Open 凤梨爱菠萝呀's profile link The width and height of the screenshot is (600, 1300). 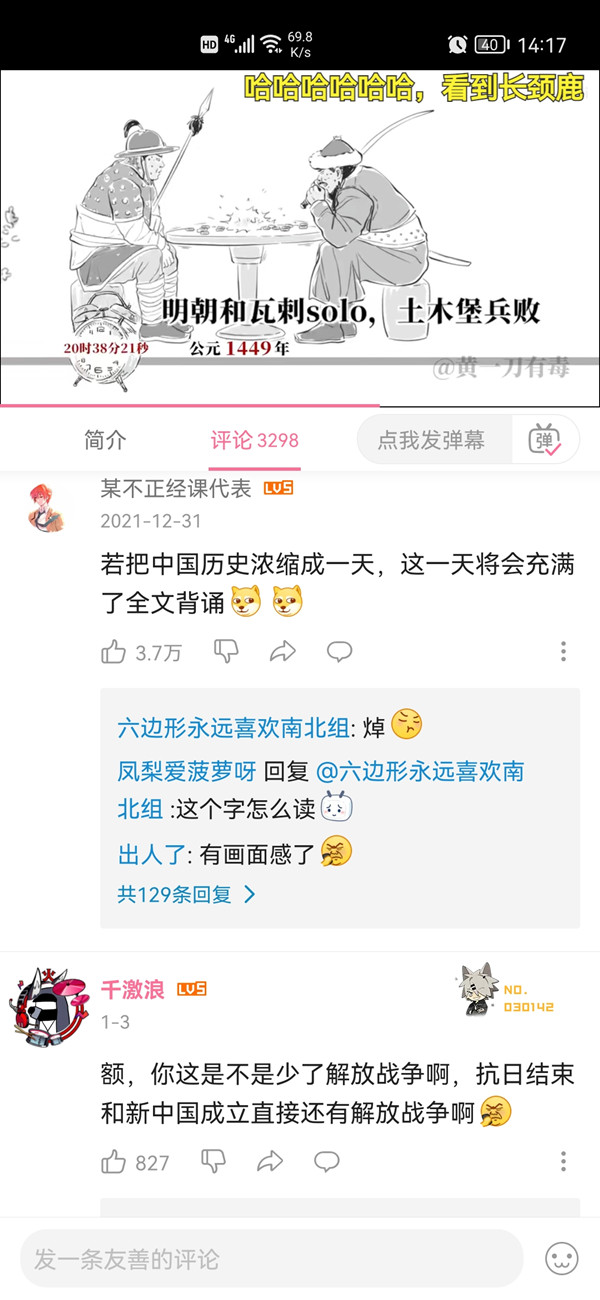tap(186, 772)
